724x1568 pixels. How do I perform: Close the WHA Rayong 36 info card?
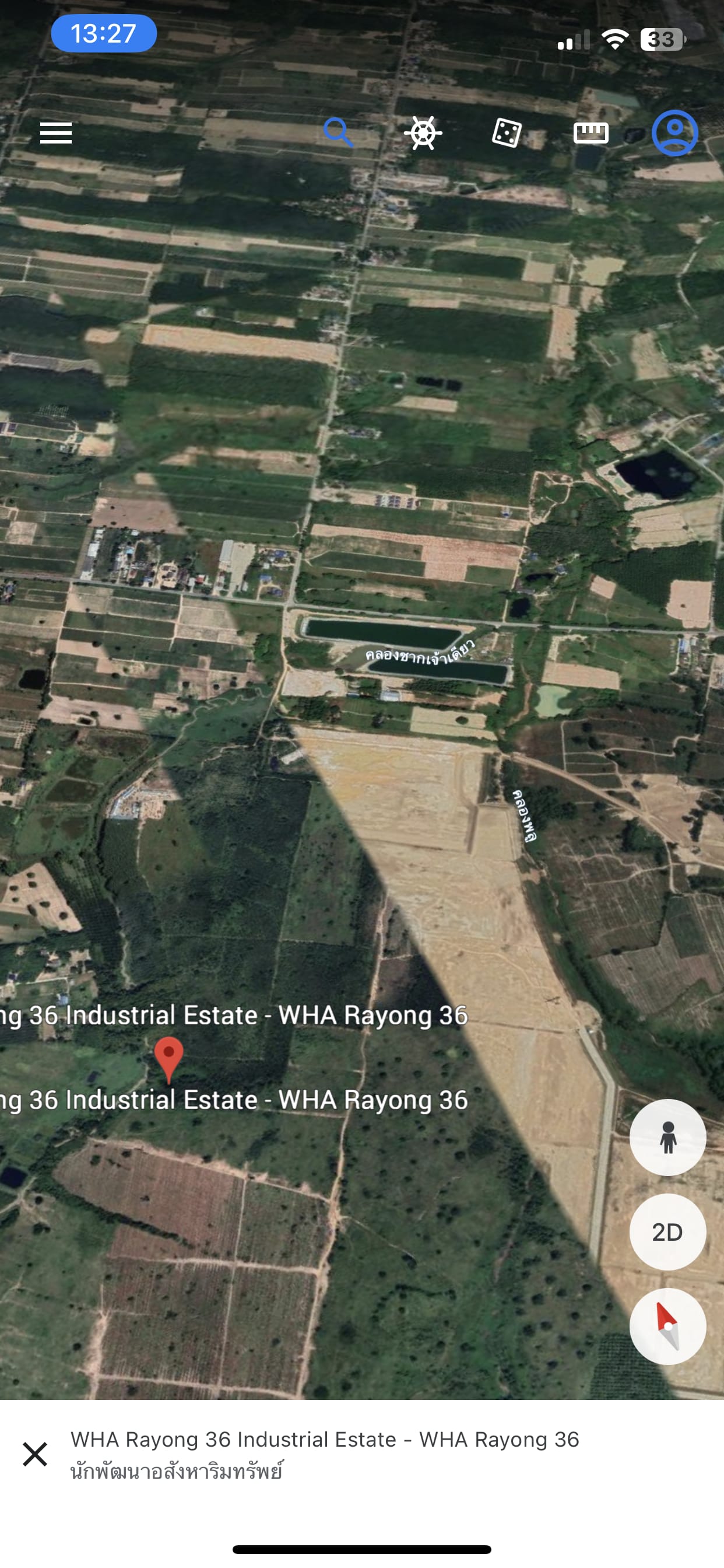[x=34, y=1454]
